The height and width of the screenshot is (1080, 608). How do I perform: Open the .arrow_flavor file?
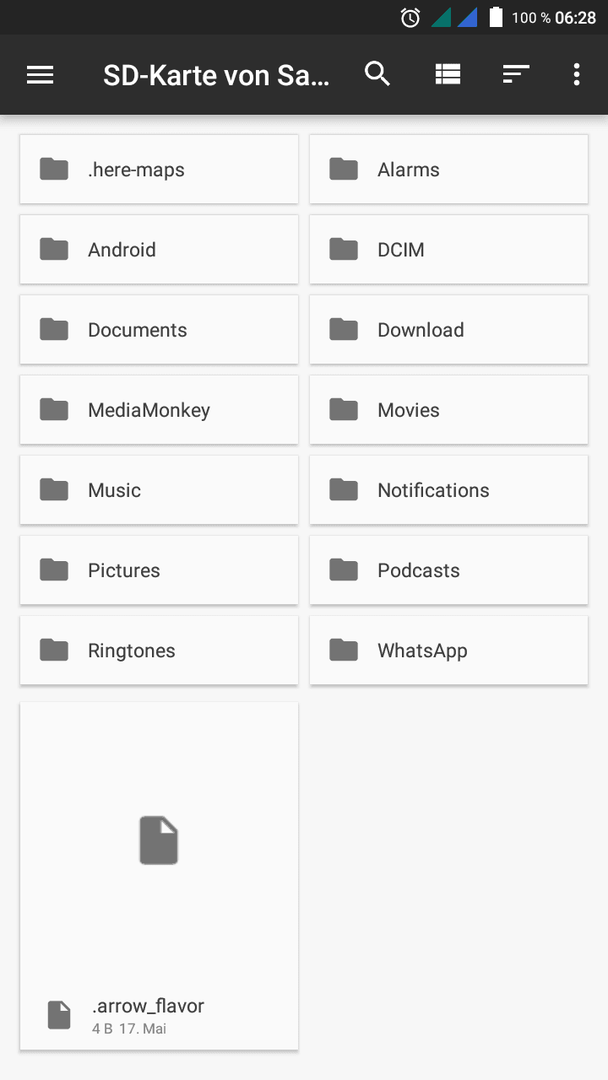pos(159,876)
